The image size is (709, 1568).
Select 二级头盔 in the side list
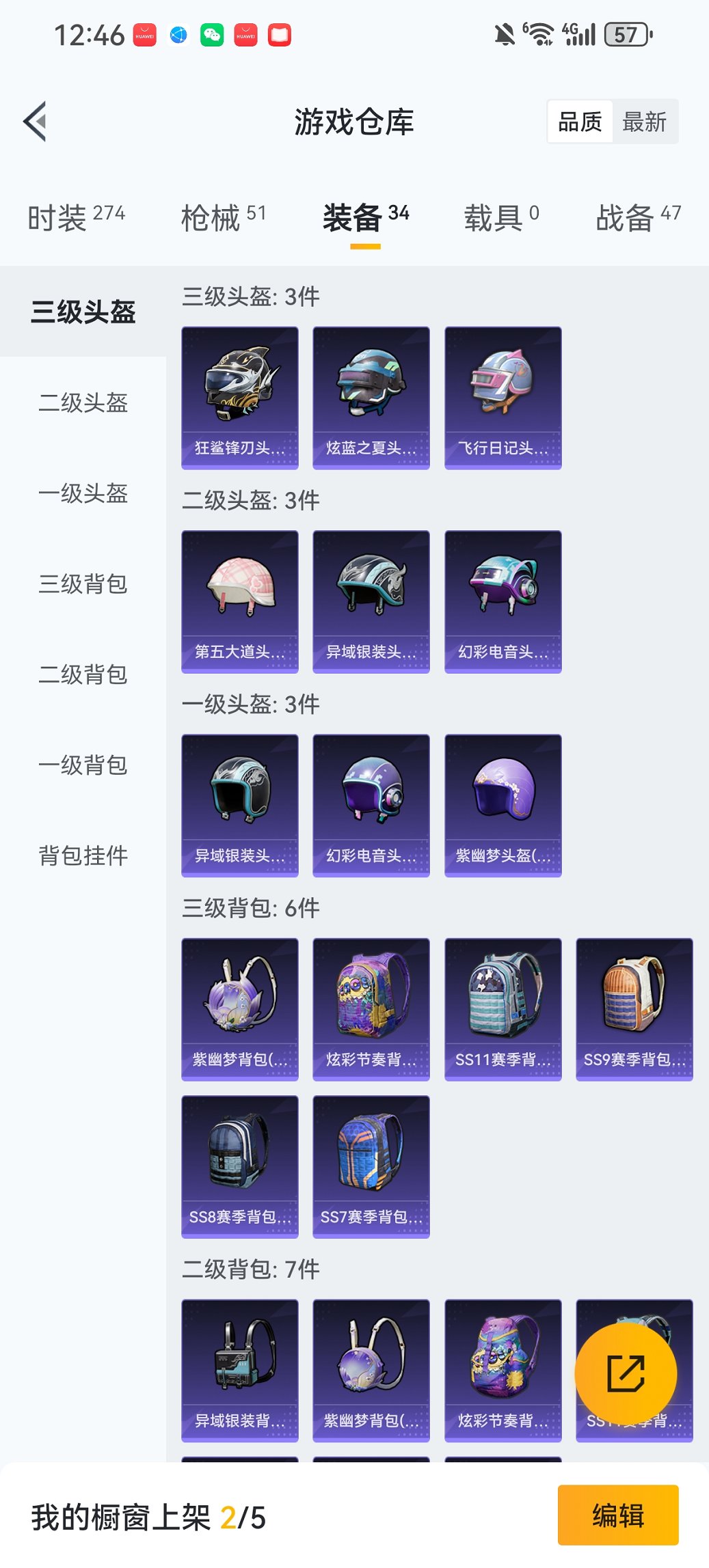tap(83, 402)
